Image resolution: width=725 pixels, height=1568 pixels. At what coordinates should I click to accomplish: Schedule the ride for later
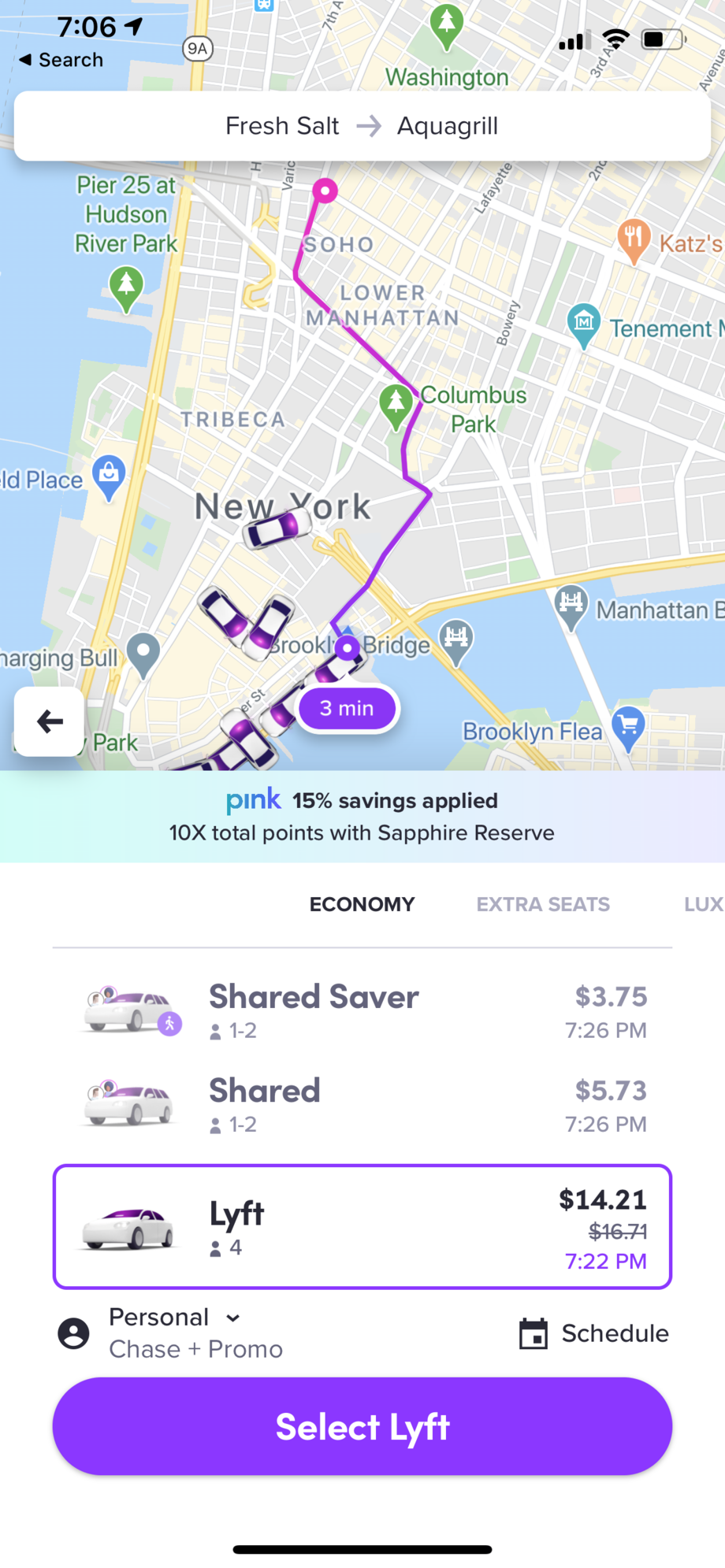(x=593, y=1333)
